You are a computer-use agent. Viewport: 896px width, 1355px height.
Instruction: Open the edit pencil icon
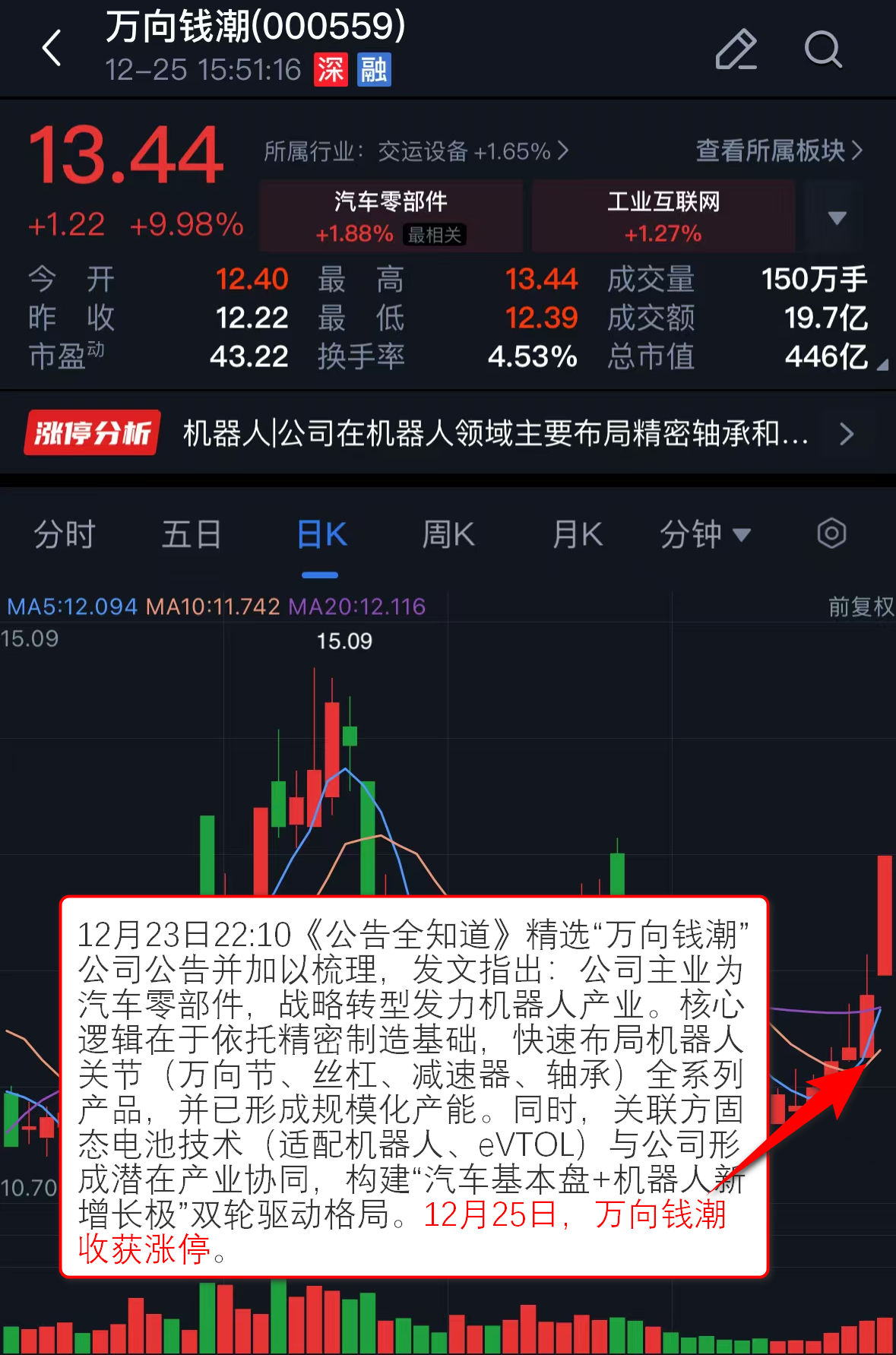point(736,50)
